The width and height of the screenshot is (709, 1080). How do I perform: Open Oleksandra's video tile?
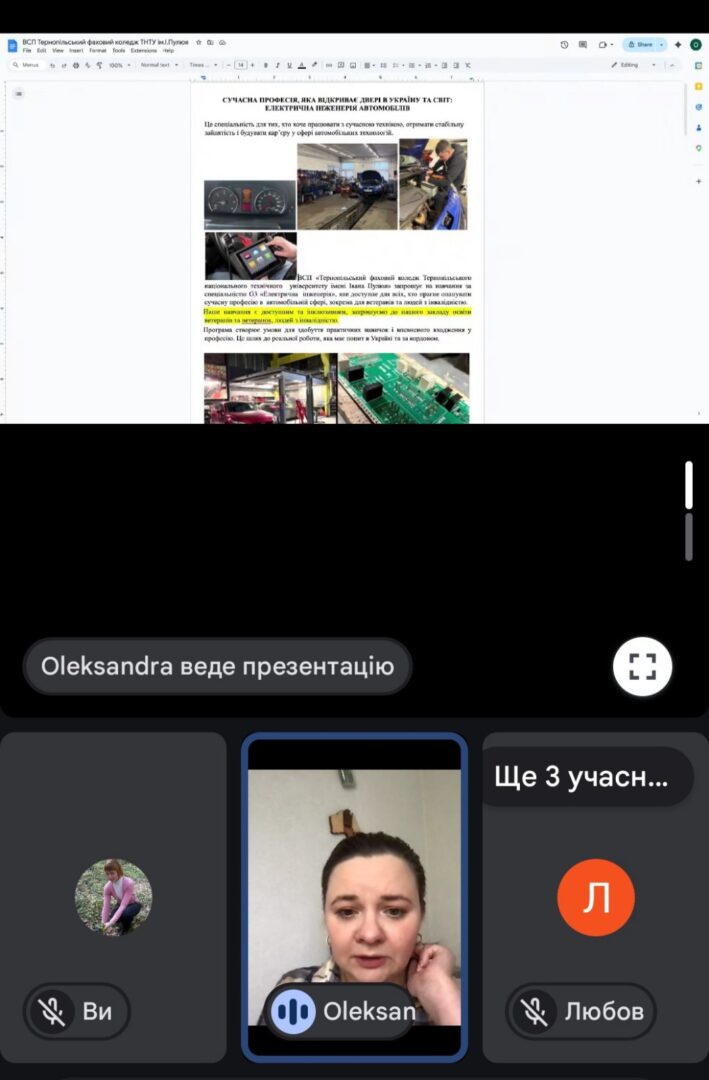[354, 897]
